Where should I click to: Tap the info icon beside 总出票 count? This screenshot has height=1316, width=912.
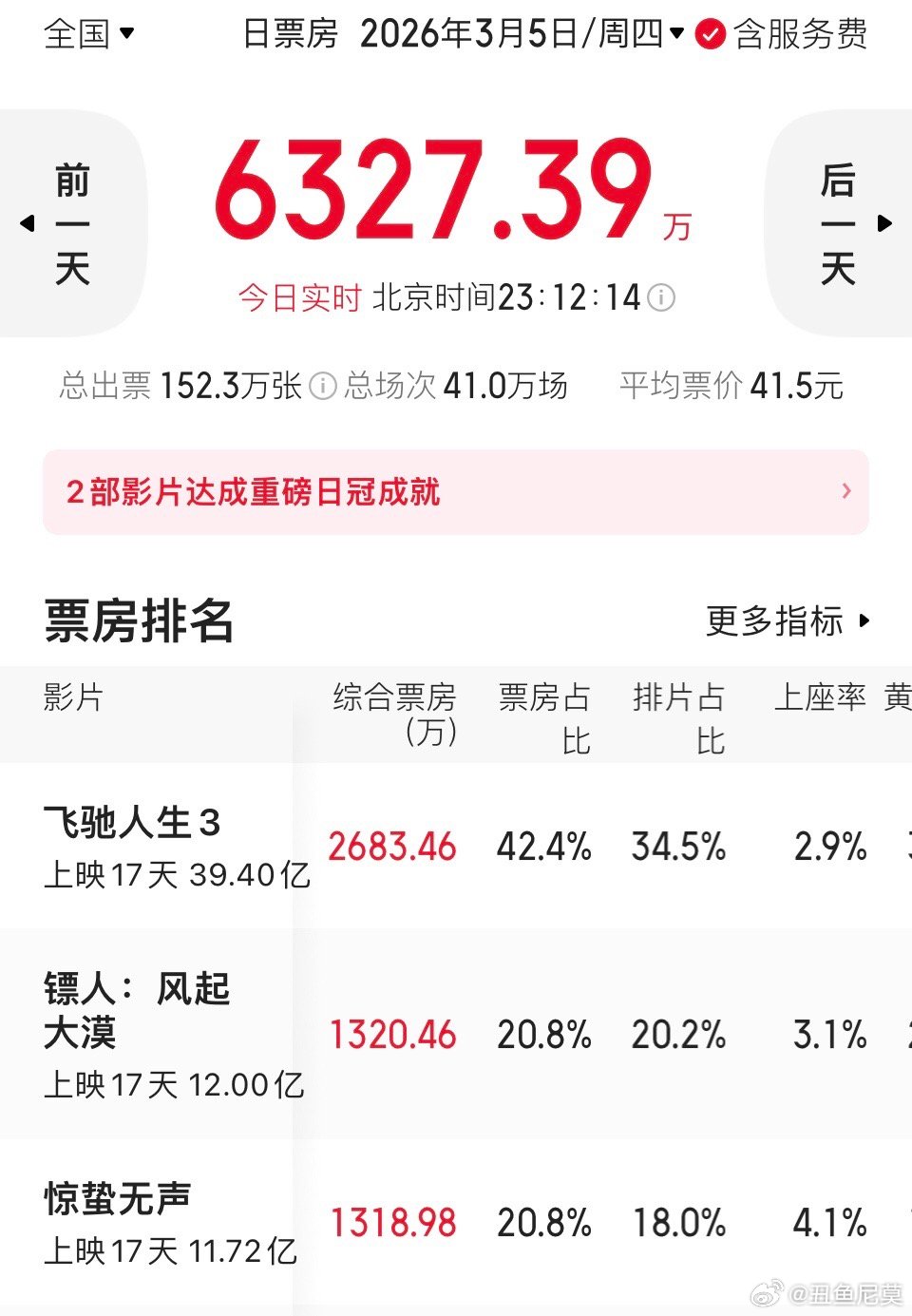324,386
